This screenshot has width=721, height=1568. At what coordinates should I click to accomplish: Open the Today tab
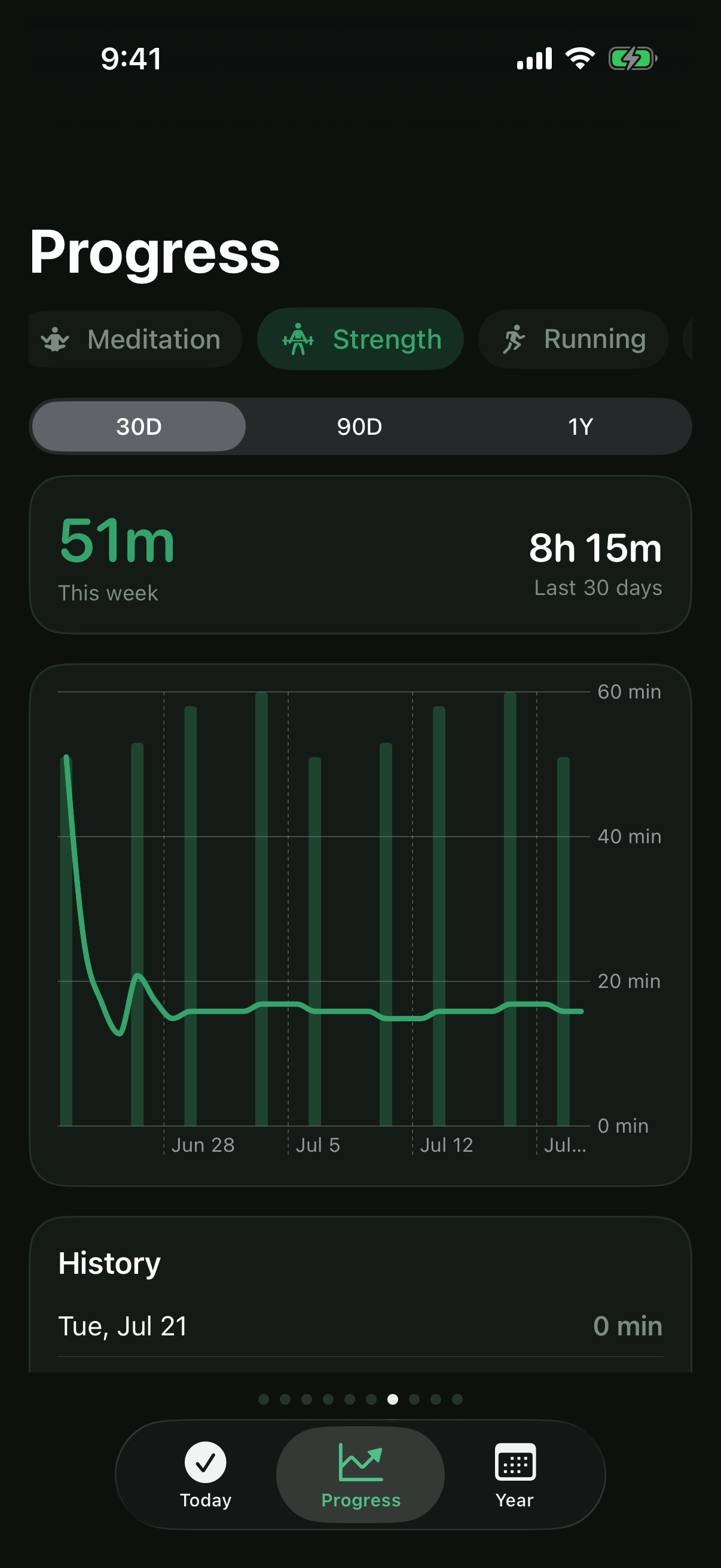pyautogui.click(x=206, y=1475)
